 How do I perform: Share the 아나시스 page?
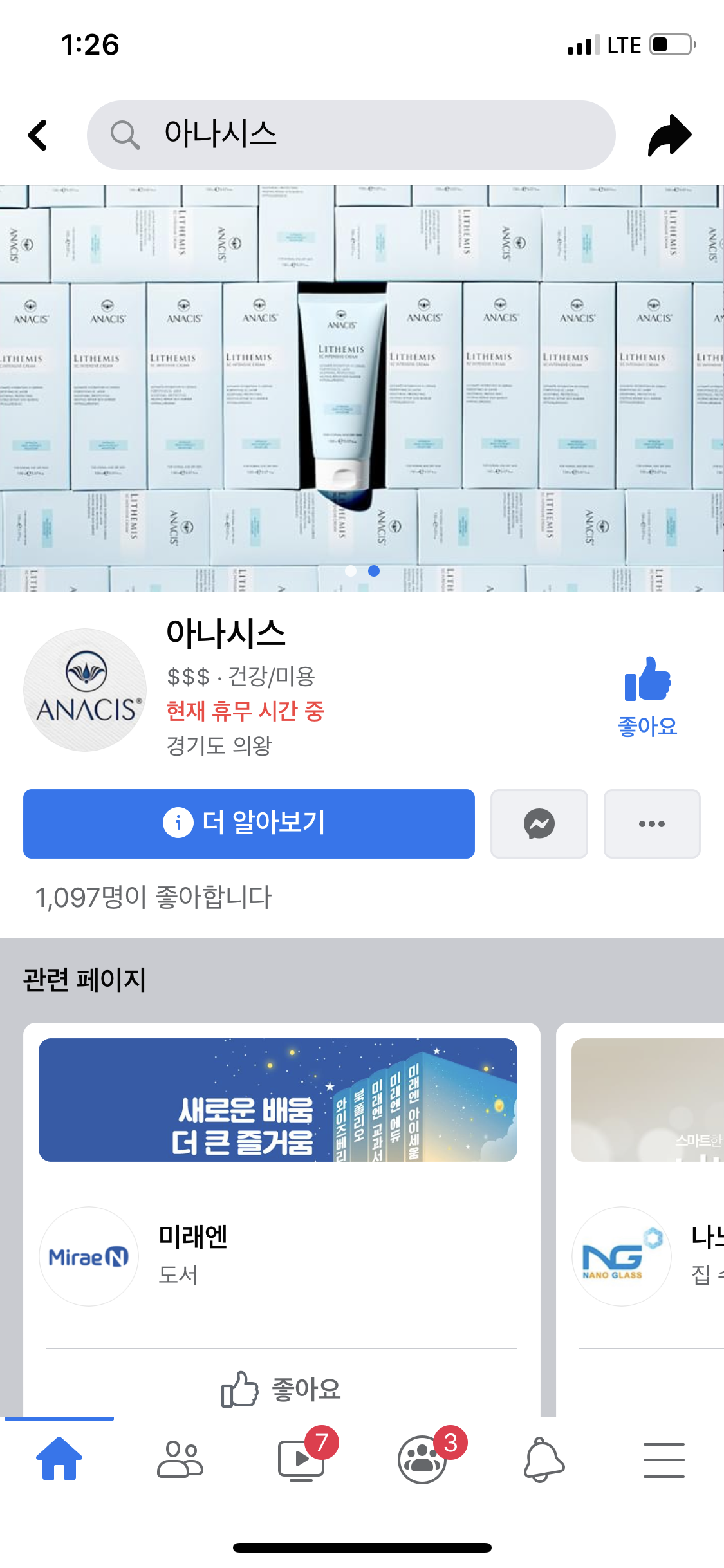pyautogui.click(x=669, y=135)
